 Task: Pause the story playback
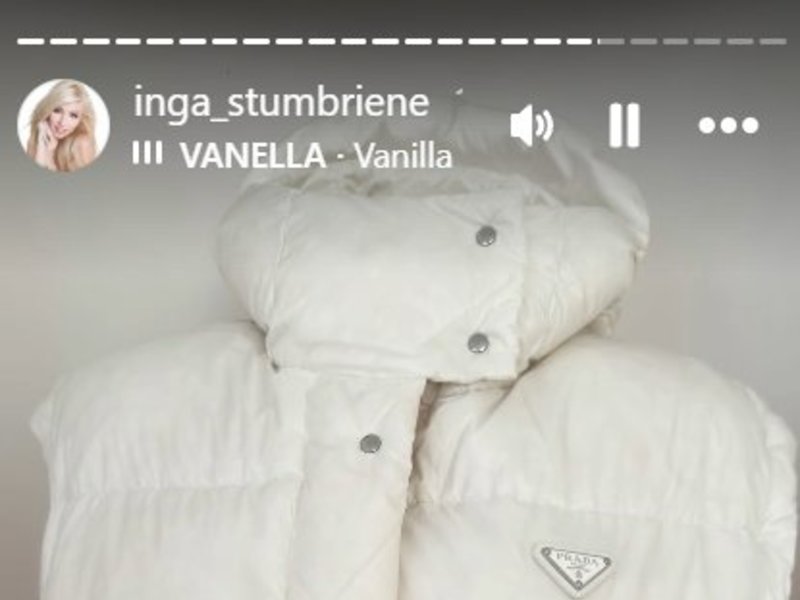[x=624, y=126]
